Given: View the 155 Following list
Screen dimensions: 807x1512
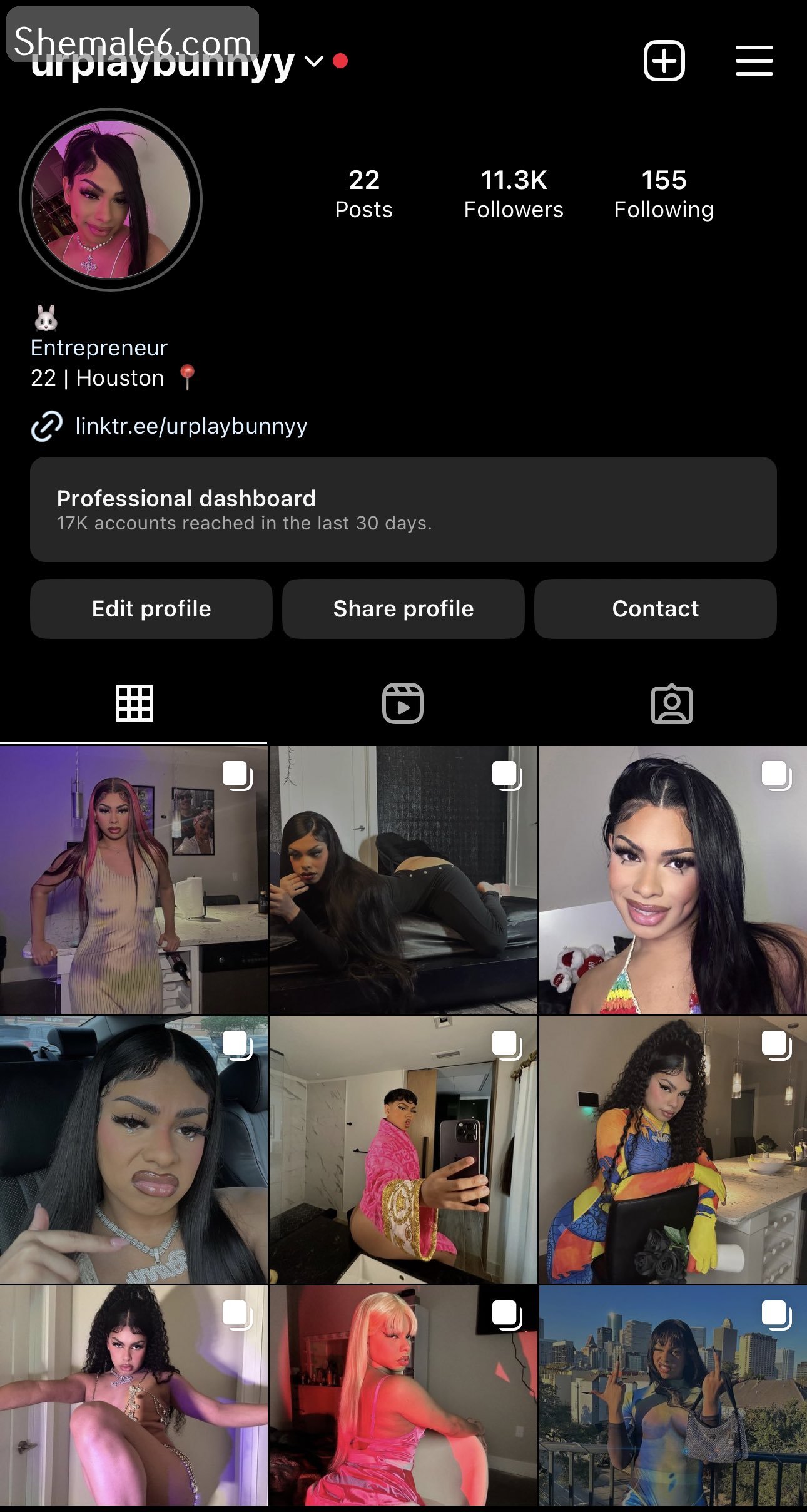Looking at the screenshot, I should click(664, 194).
